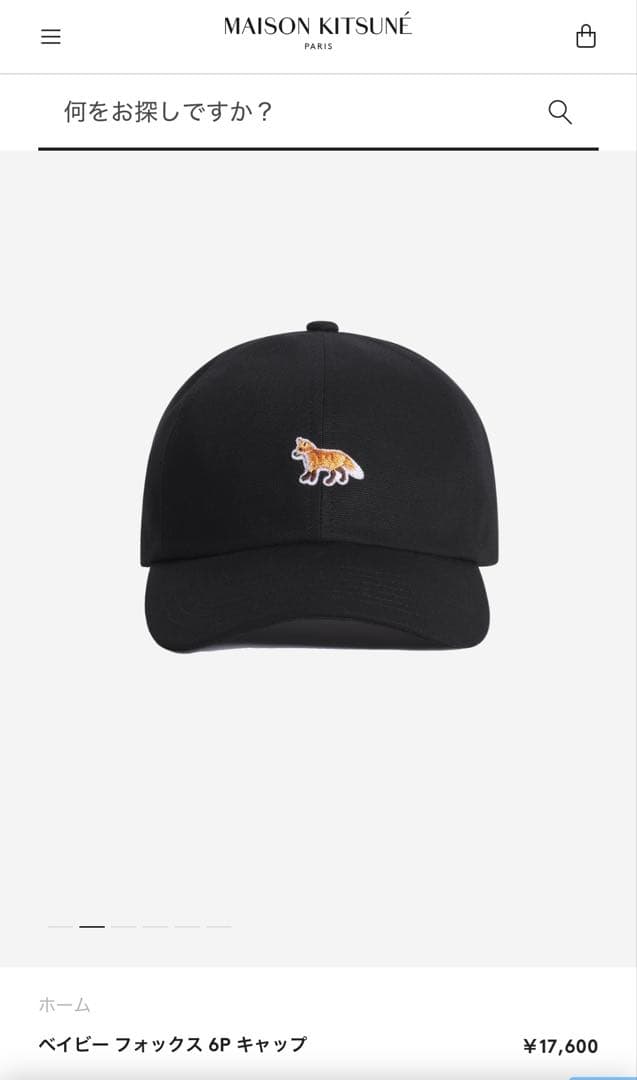Open the black cap product image
Image resolution: width=637 pixels, height=1080 pixels.
click(319, 487)
